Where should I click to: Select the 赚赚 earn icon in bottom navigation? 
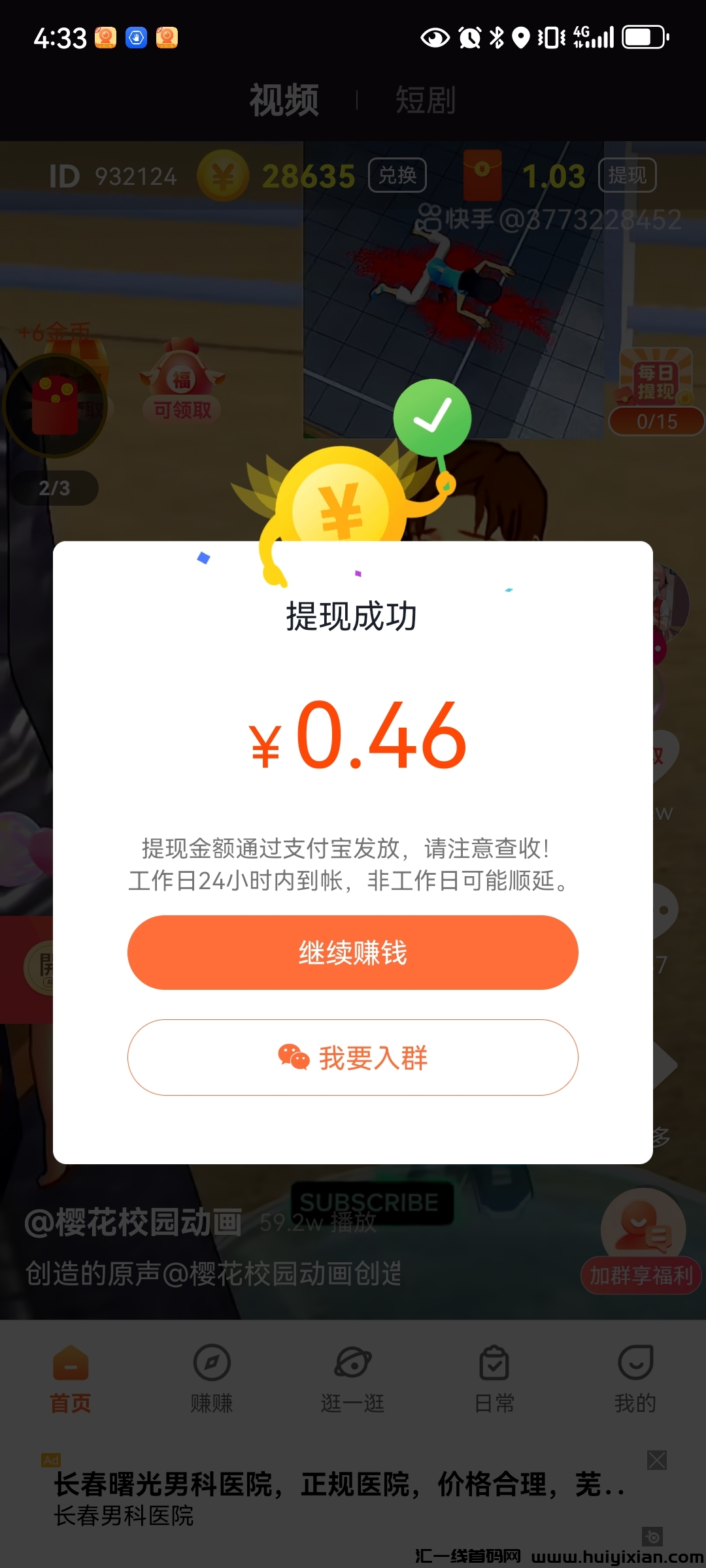point(212,1372)
